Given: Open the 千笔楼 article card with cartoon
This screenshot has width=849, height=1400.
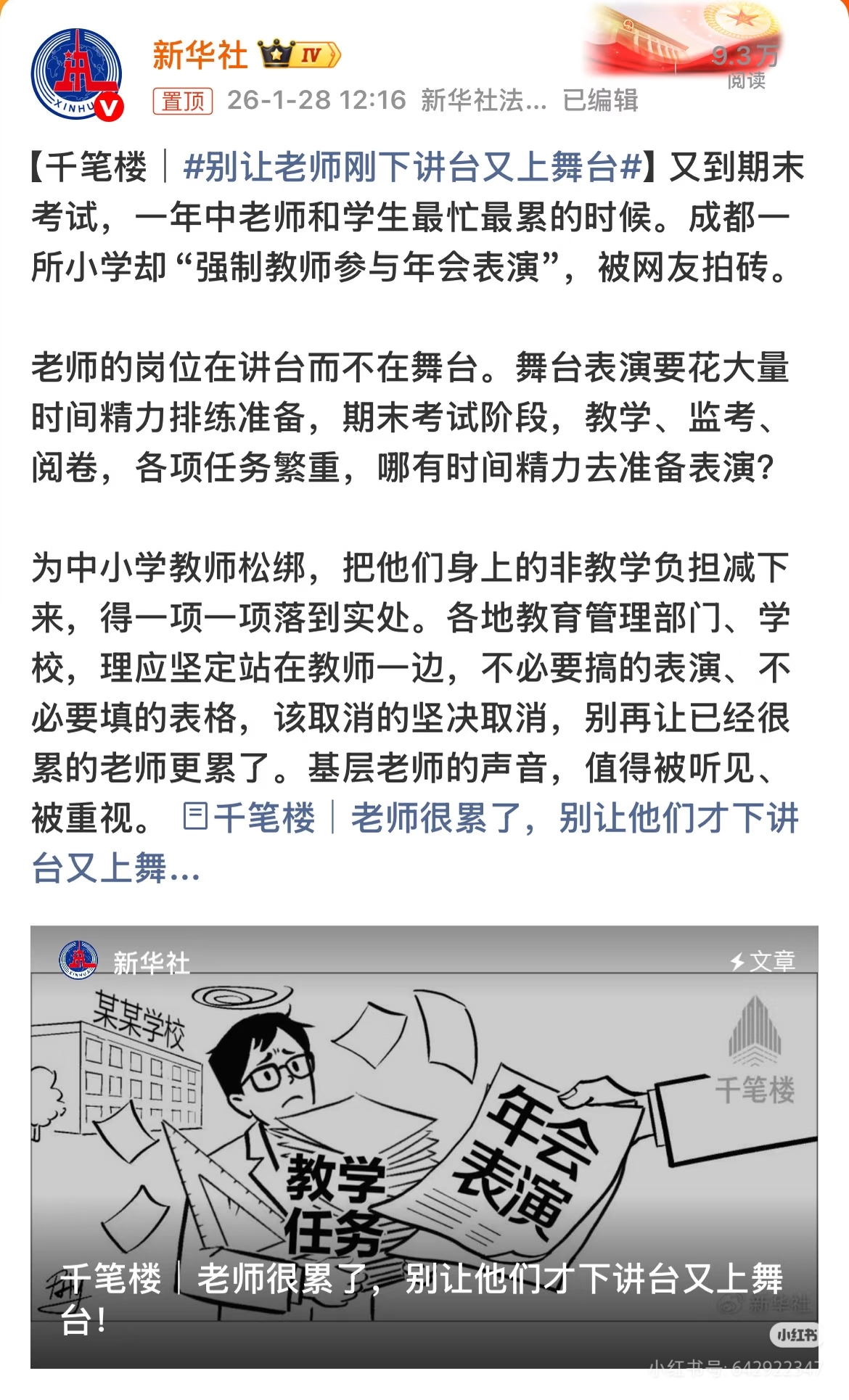Looking at the screenshot, I should click(424, 1146).
